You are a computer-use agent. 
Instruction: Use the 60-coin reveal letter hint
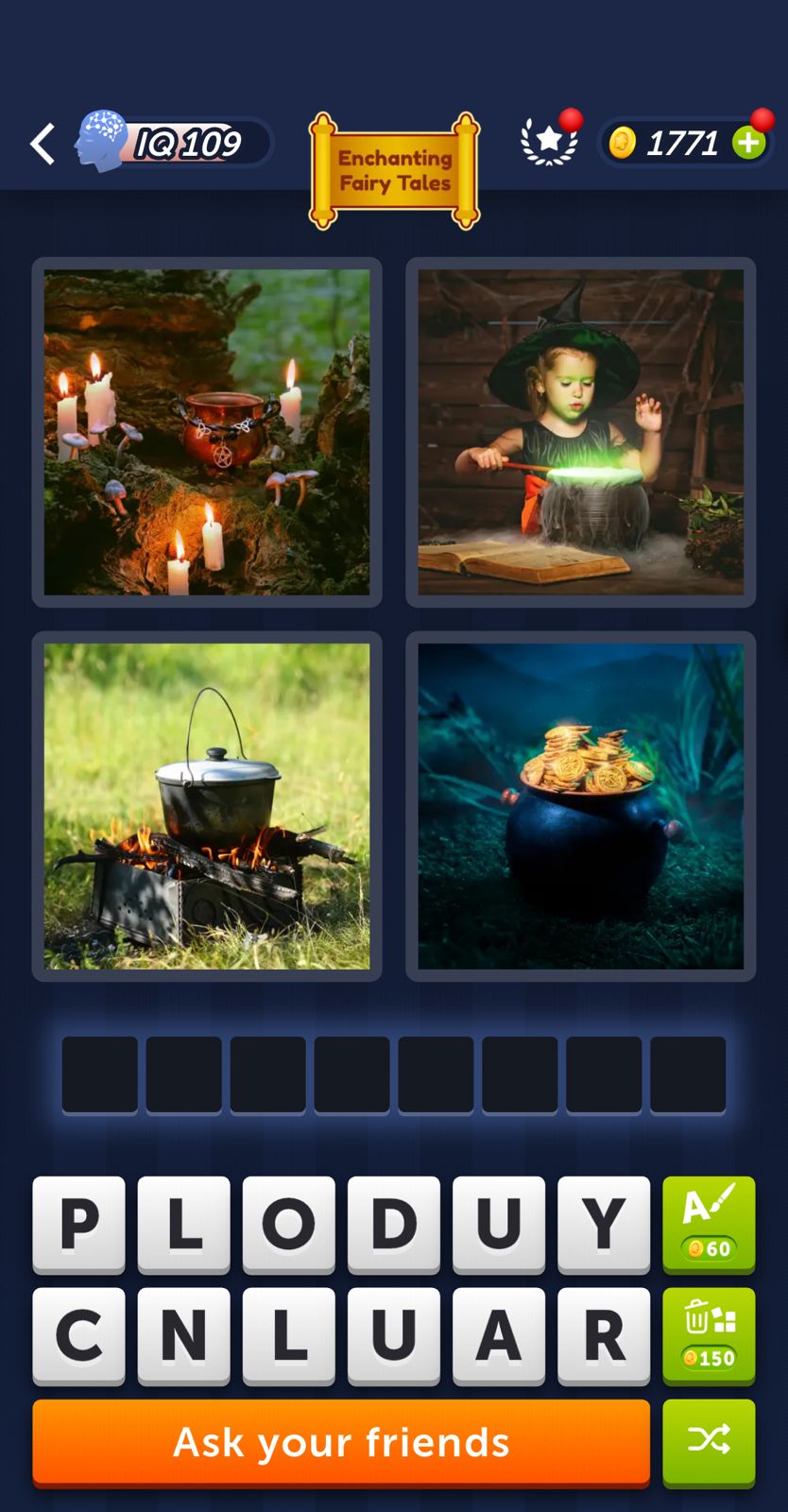(709, 1224)
